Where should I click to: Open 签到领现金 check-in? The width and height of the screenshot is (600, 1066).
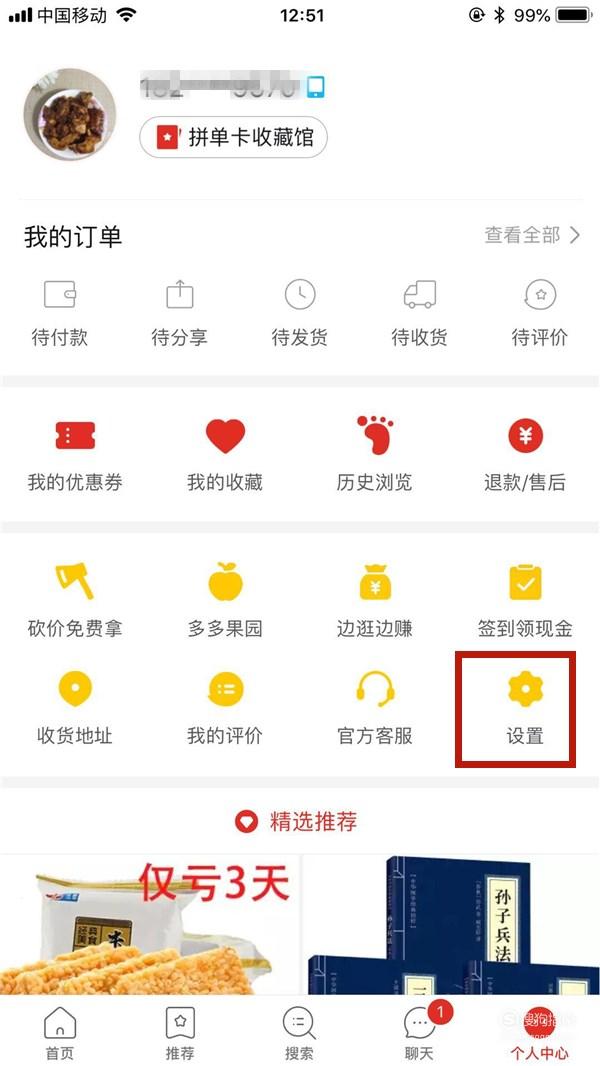pyautogui.click(x=525, y=600)
